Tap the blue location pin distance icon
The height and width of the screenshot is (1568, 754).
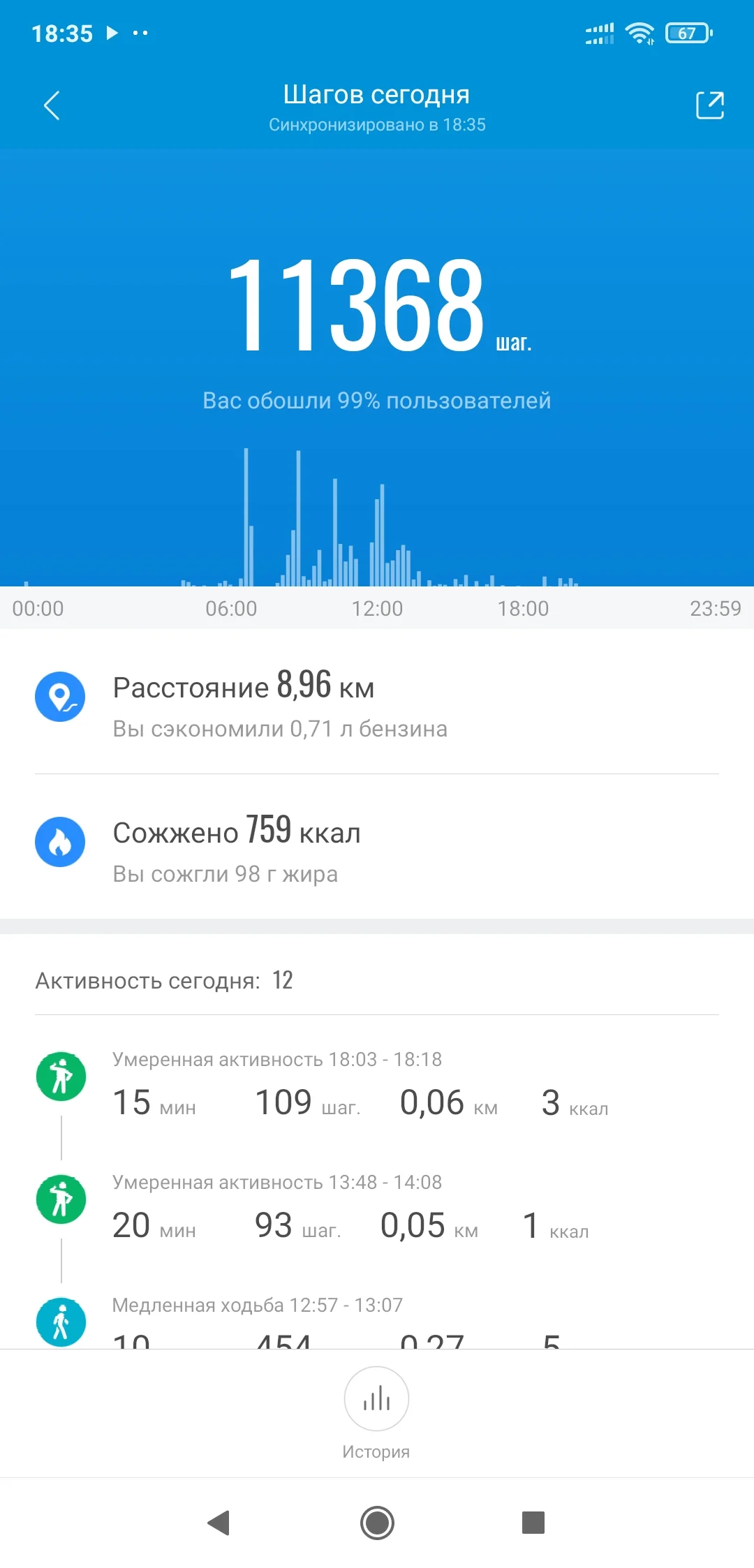click(x=61, y=696)
